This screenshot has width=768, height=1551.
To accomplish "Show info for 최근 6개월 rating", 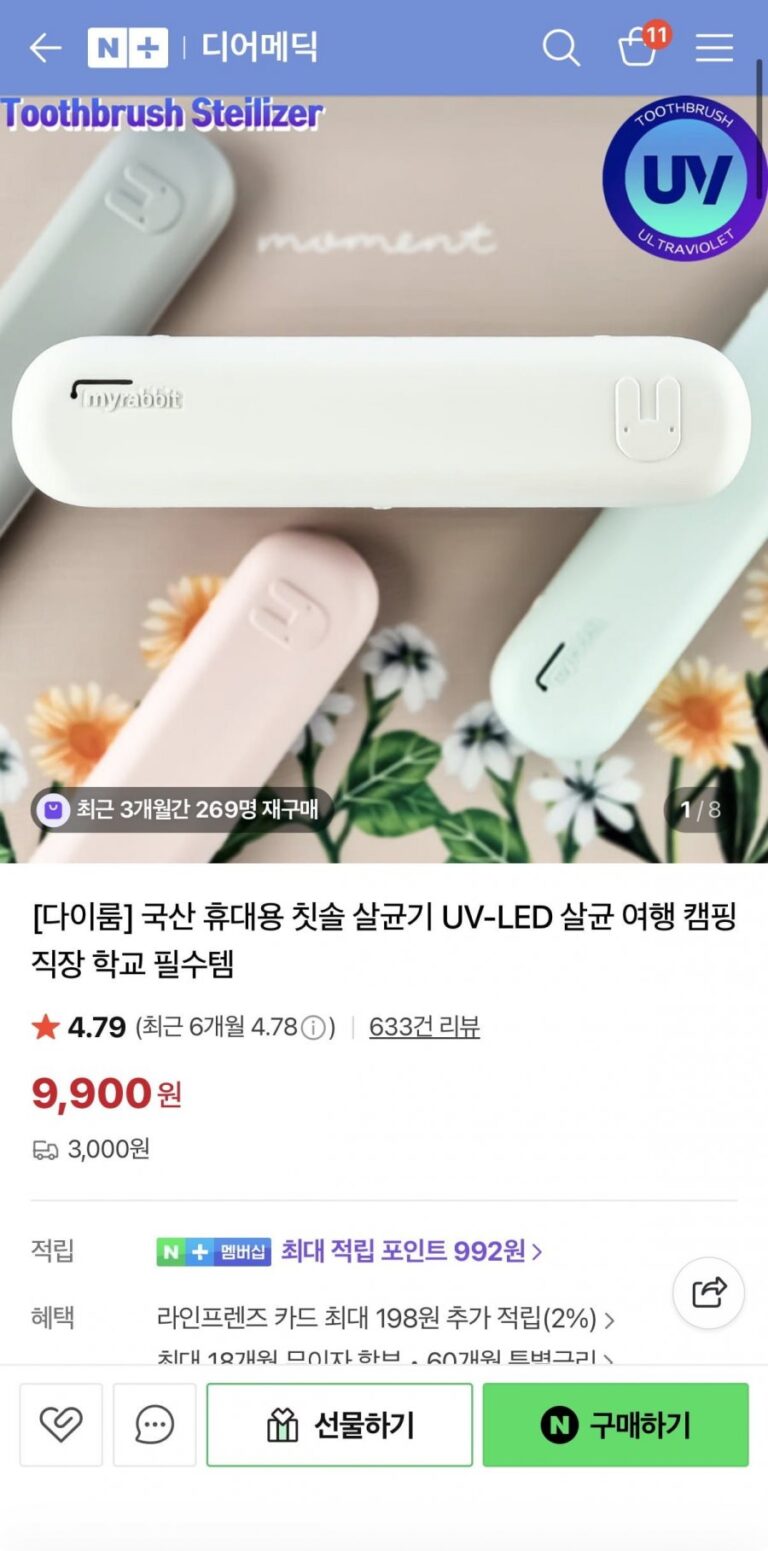I will [x=313, y=1028].
